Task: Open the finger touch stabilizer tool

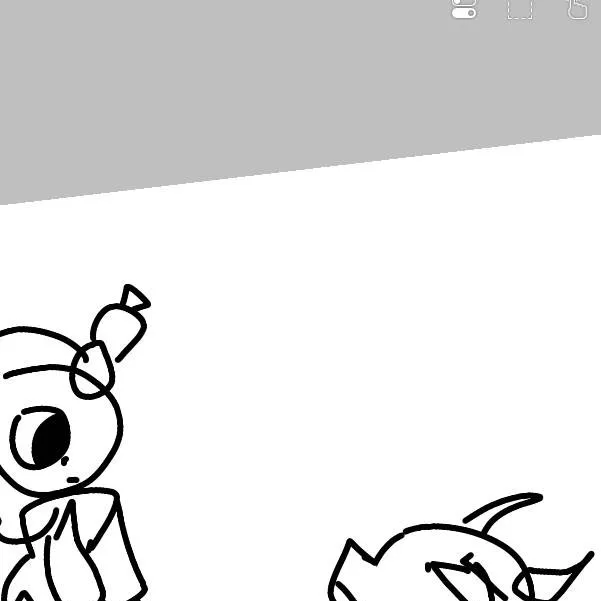Action: click(x=577, y=8)
